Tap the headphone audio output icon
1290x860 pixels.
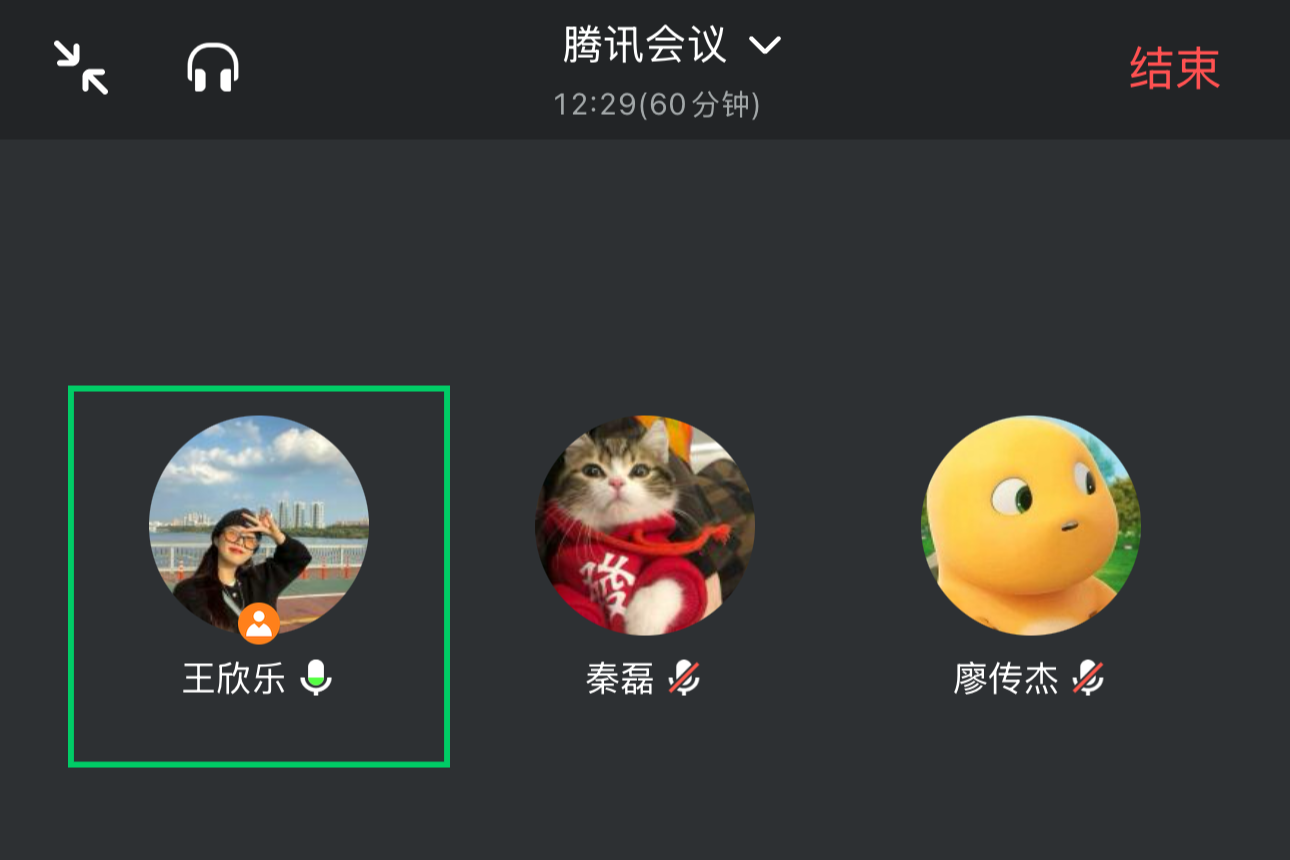pos(213,68)
